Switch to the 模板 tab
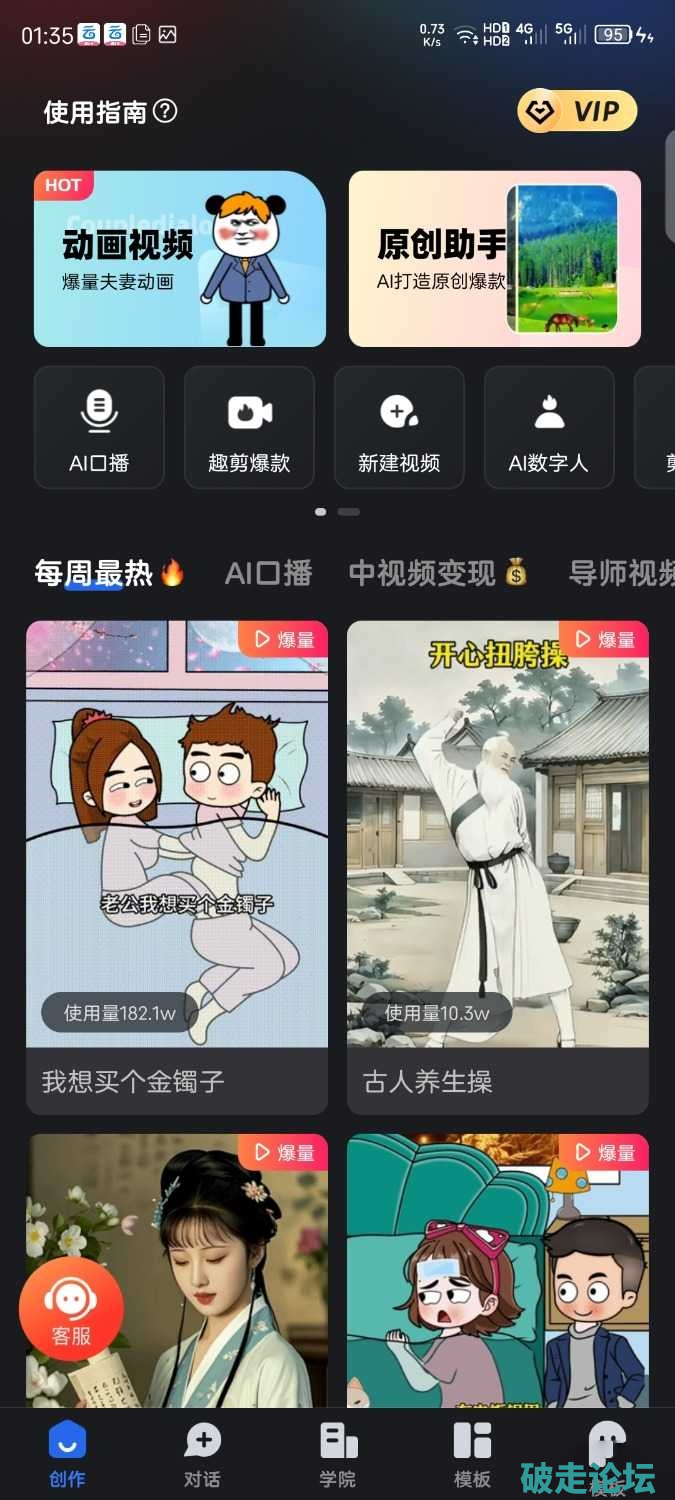675x1500 pixels. 472,1455
